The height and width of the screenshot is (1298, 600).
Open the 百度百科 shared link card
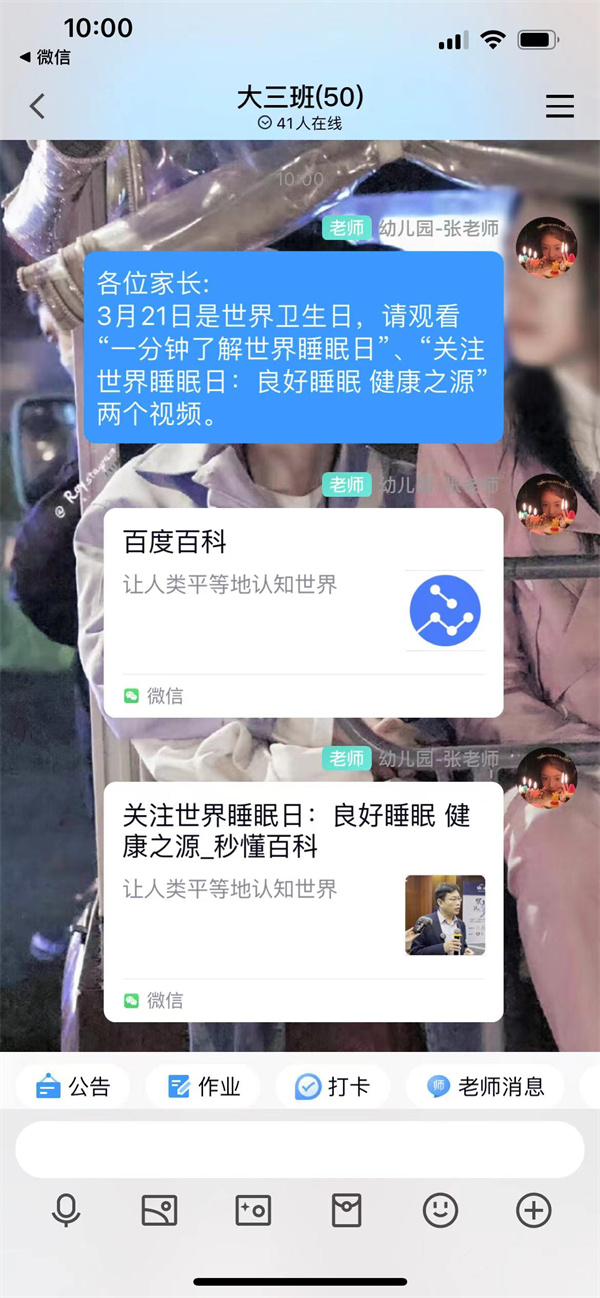[303, 611]
